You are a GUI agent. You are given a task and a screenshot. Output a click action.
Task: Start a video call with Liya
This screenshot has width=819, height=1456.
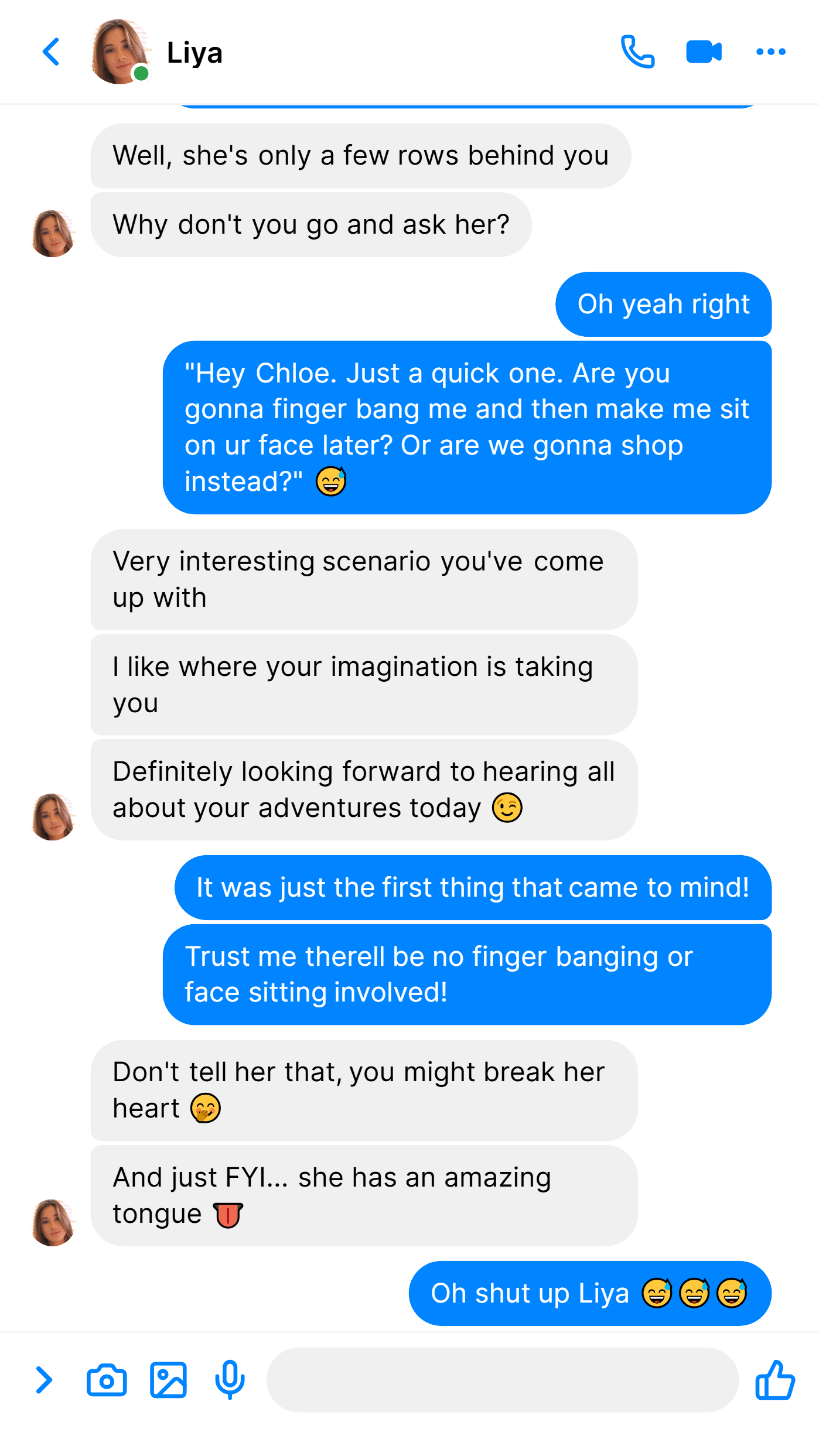[x=704, y=52]
